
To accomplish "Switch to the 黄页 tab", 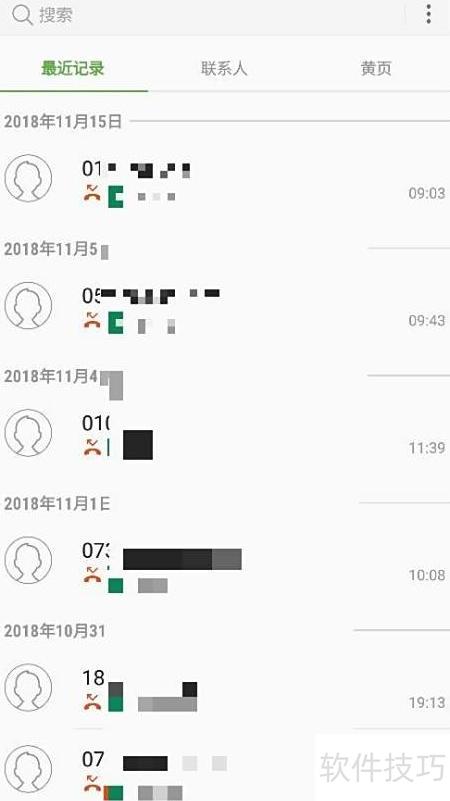I will point(376,68).
